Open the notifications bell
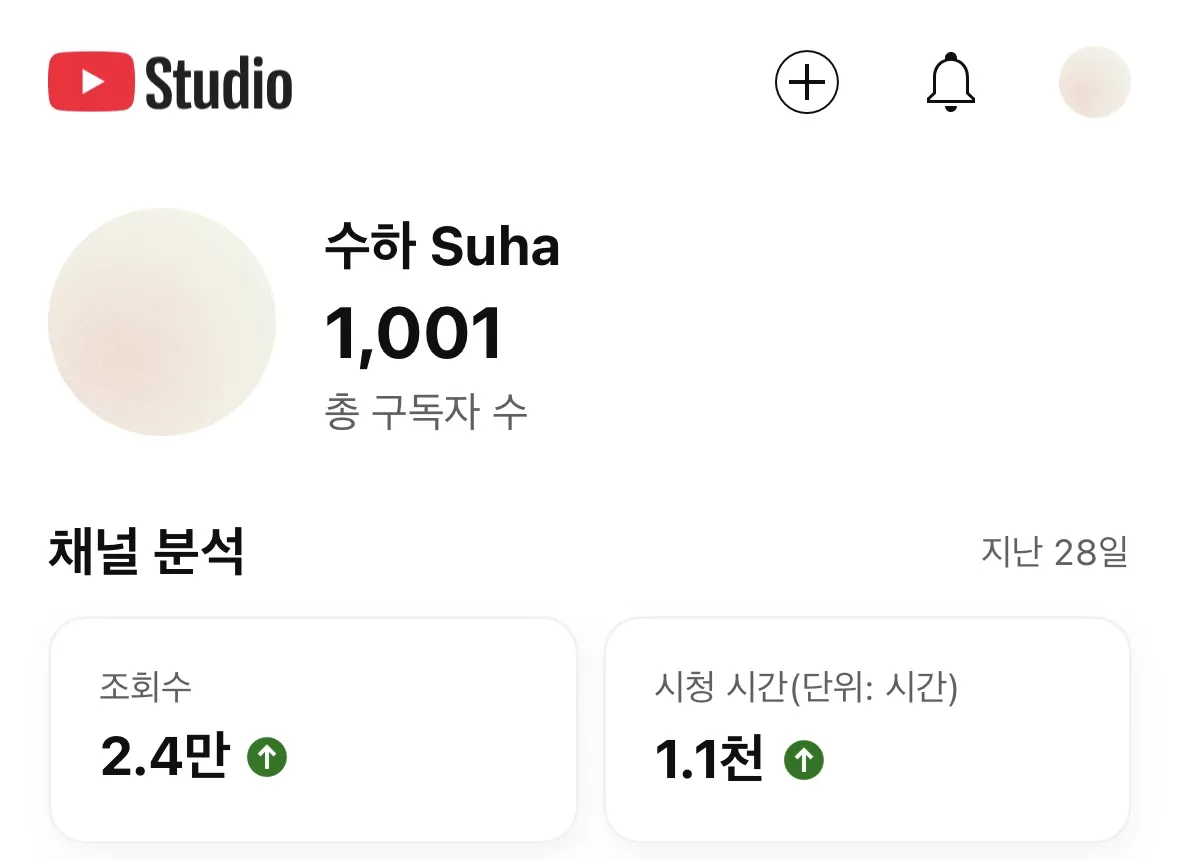The image size is (1179, 860). coord(950,82)
